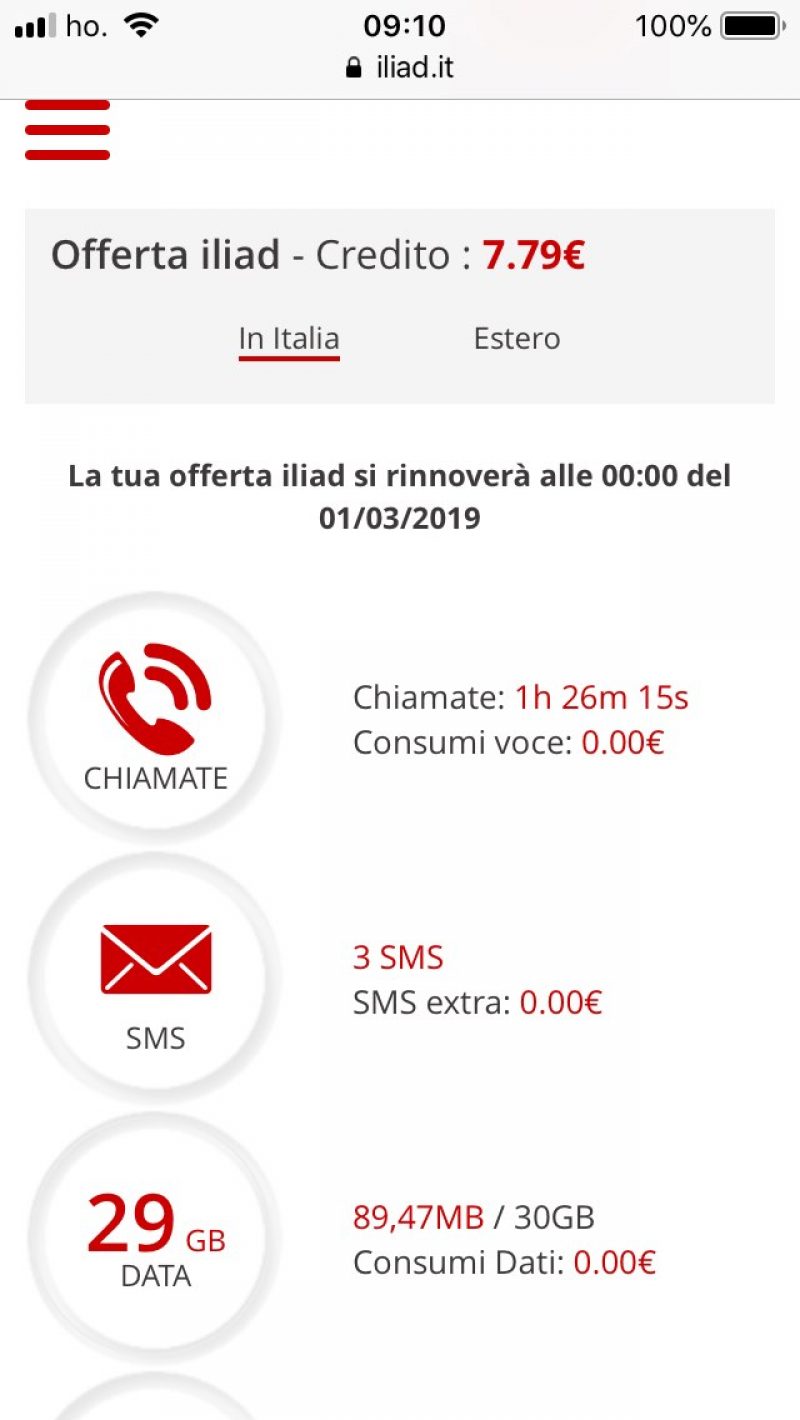Click the 7.79€ credit amount
Screen dimensions: 800x1420
534,255
